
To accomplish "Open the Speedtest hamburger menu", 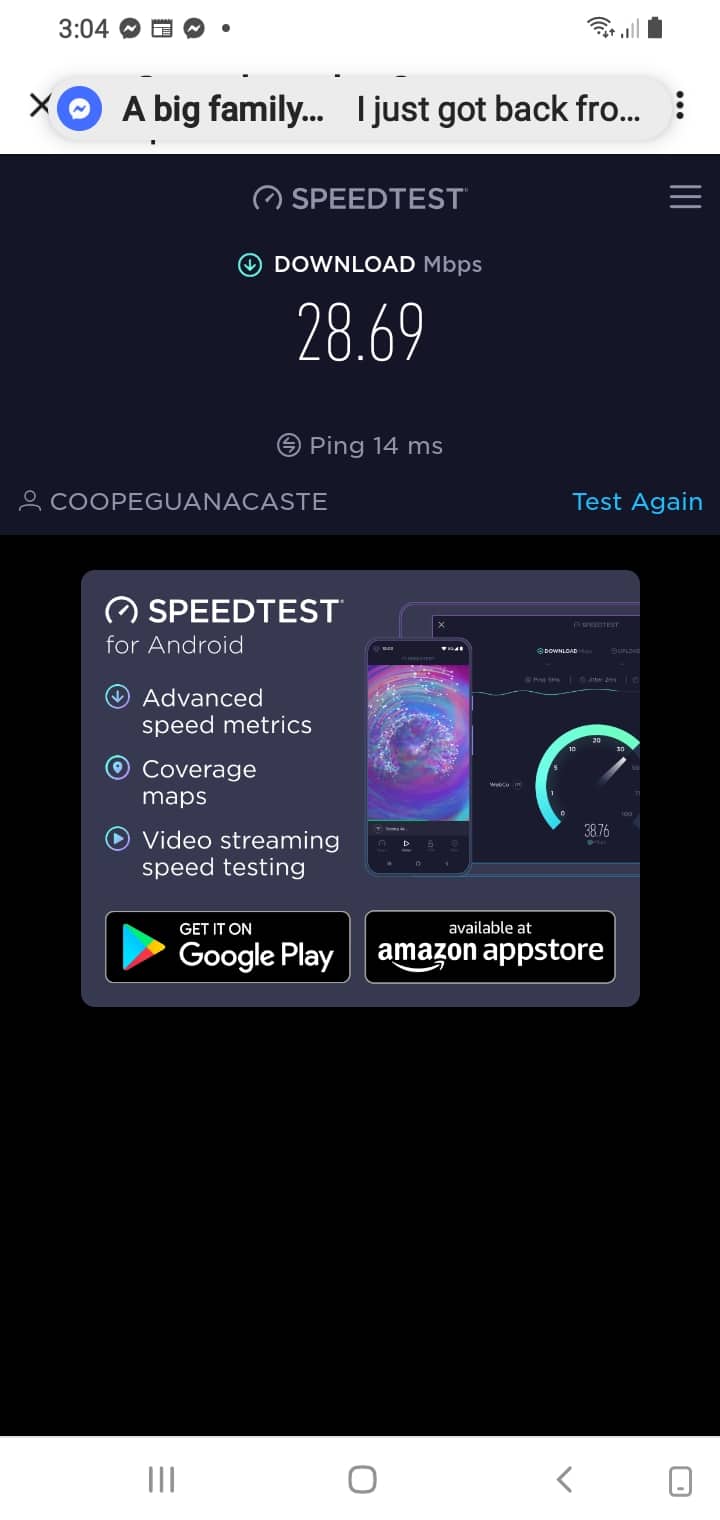I will (685, 197).
